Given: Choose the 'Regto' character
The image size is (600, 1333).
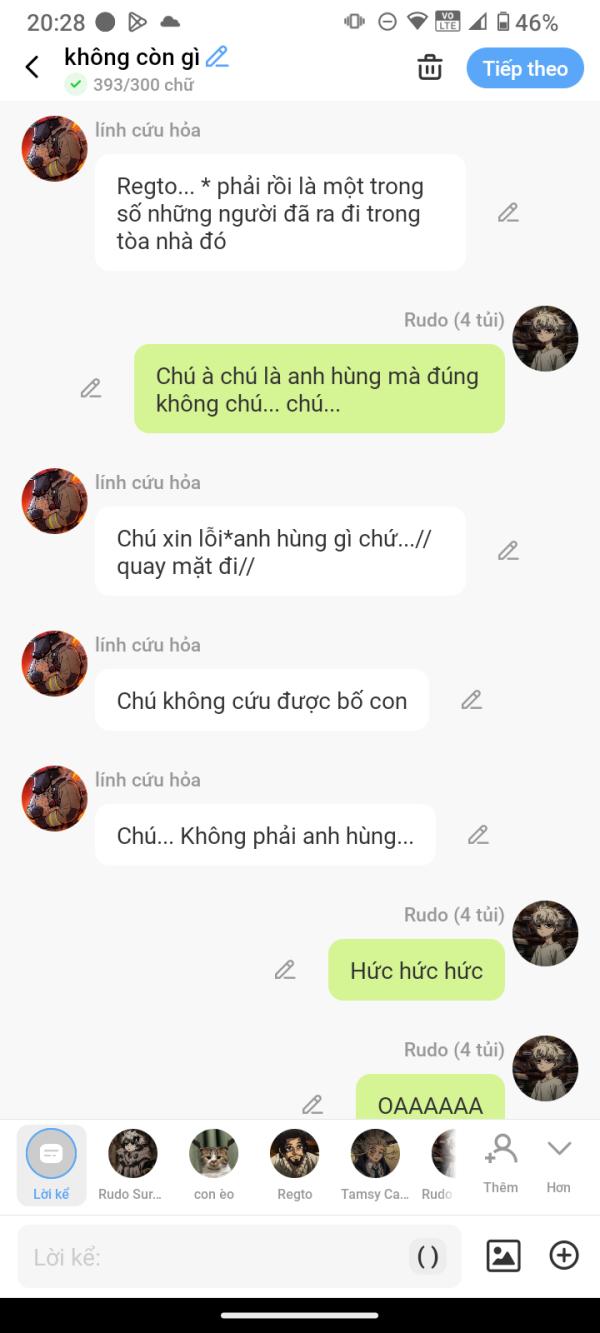Looking at the screenshot, I should (x=294, y=1164).
